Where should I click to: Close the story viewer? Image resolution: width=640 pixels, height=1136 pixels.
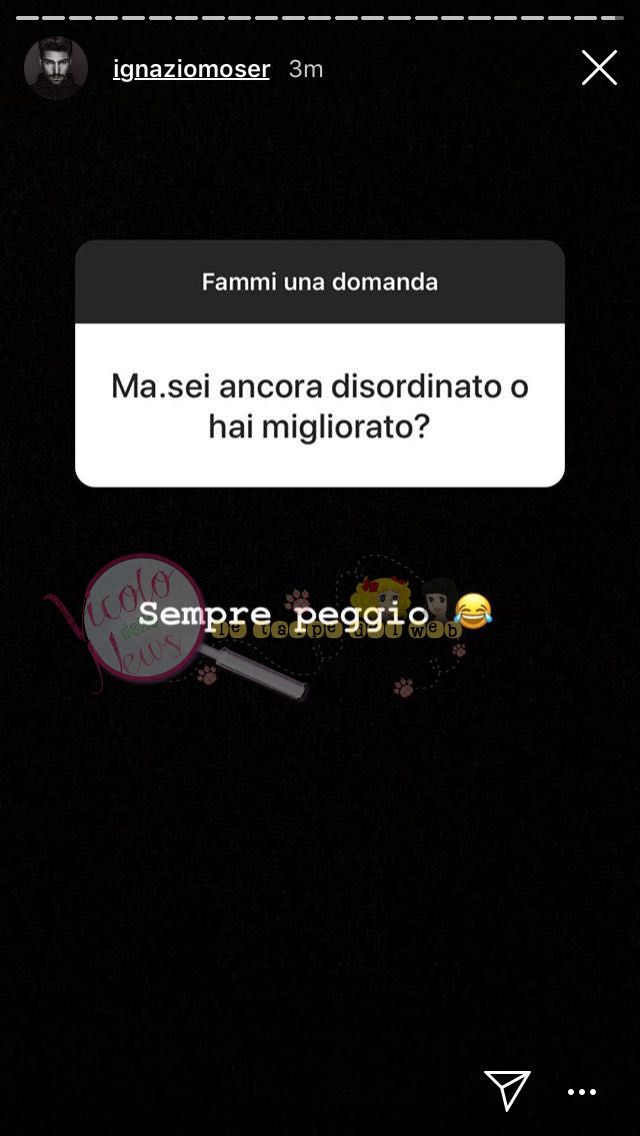pyautogui.click(x=599, y=68)
